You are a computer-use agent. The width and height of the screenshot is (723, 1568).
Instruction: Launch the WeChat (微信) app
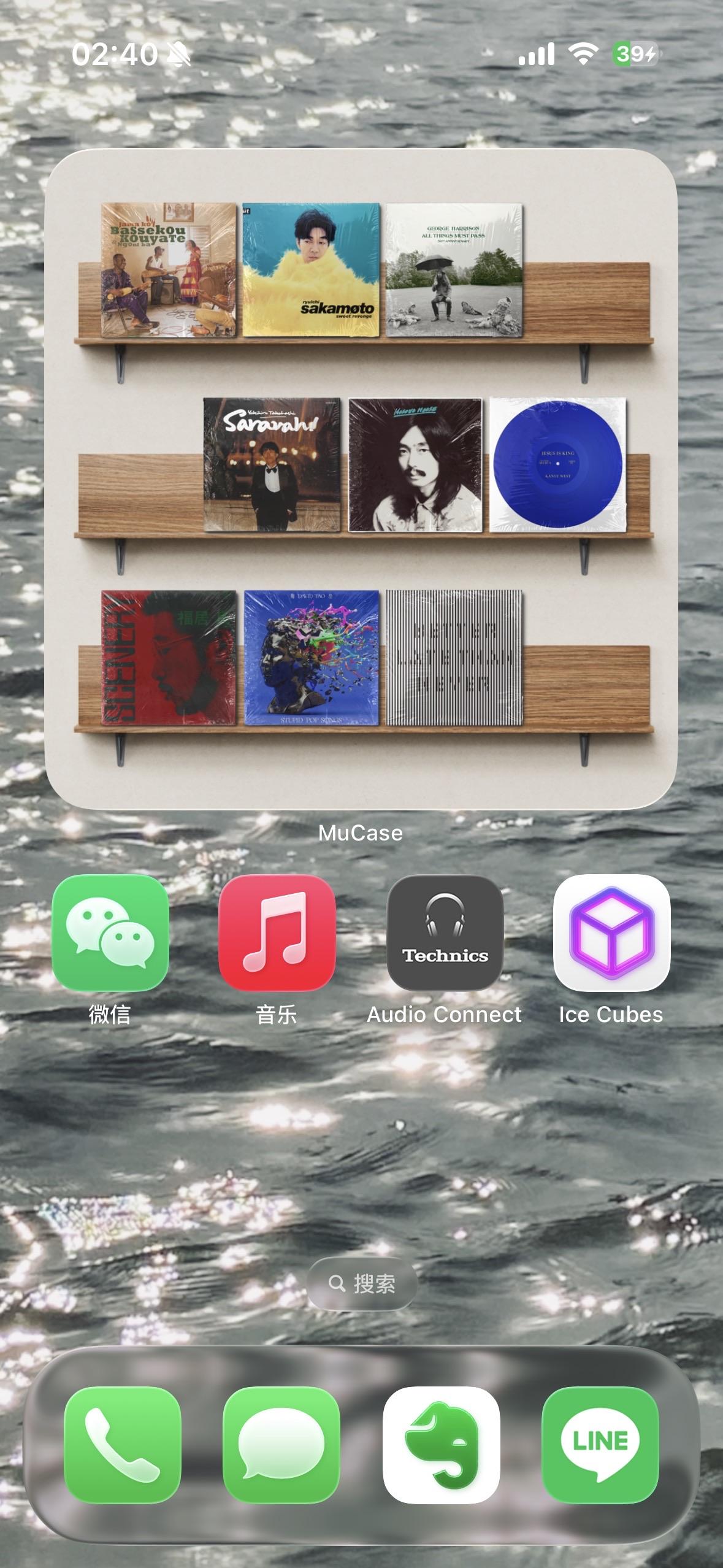[x=110, y=933]
